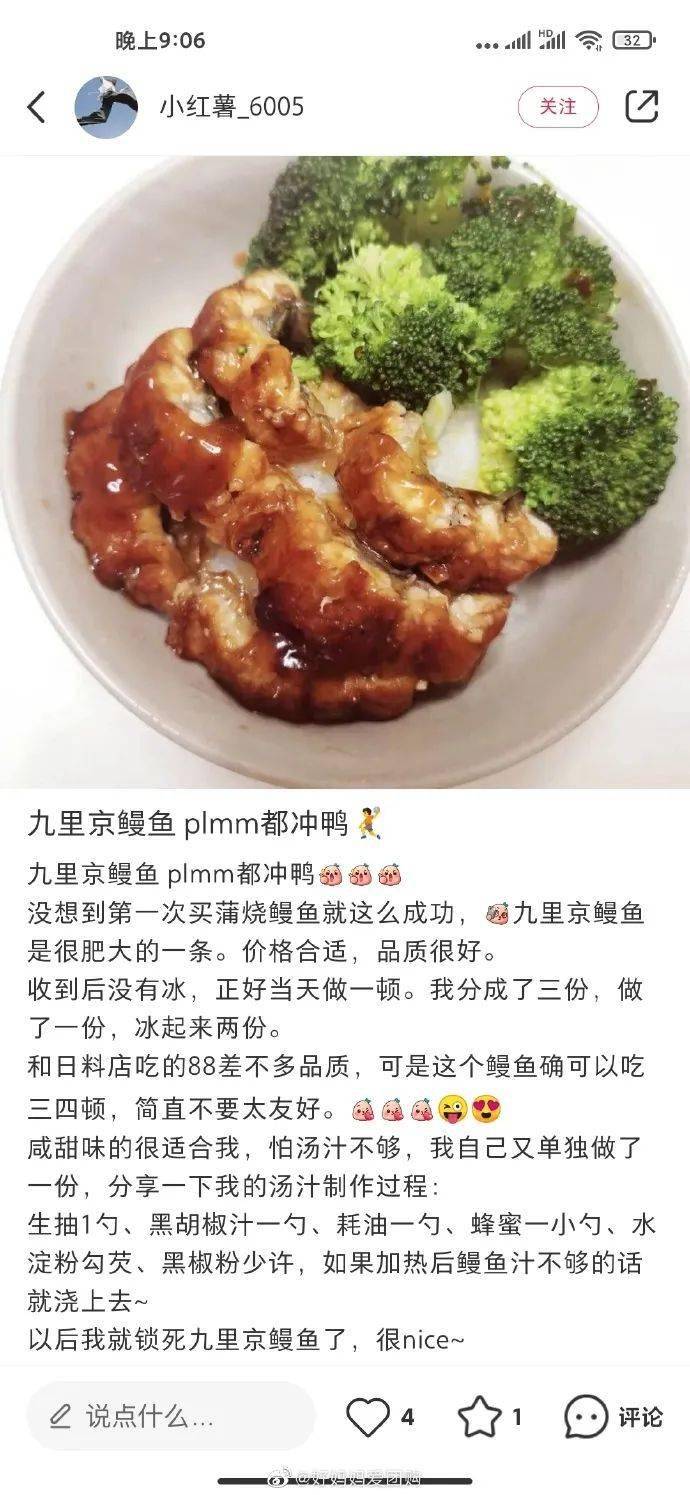Go back using the top-left arrow
The width and height of the screenshot is (690, 1495).
(x=37, y=107)
